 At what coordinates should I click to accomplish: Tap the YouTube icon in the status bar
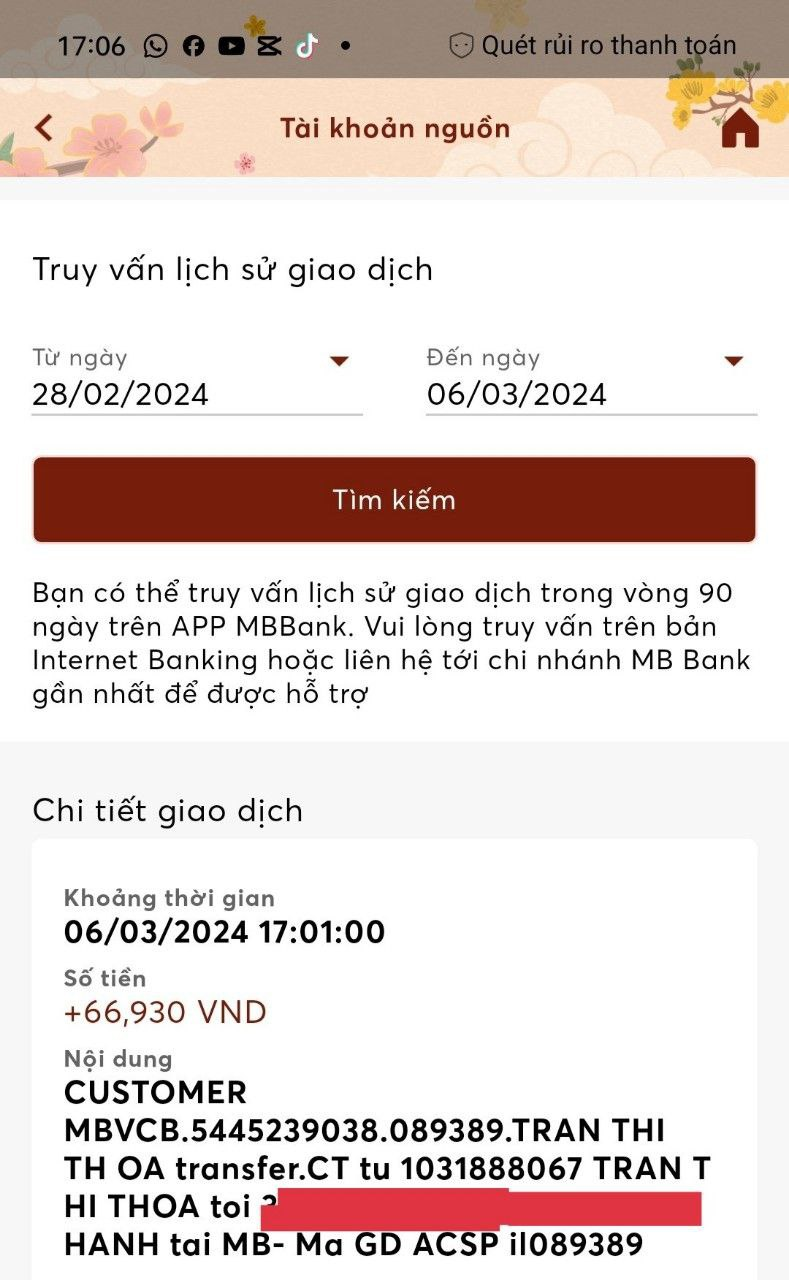231,45
